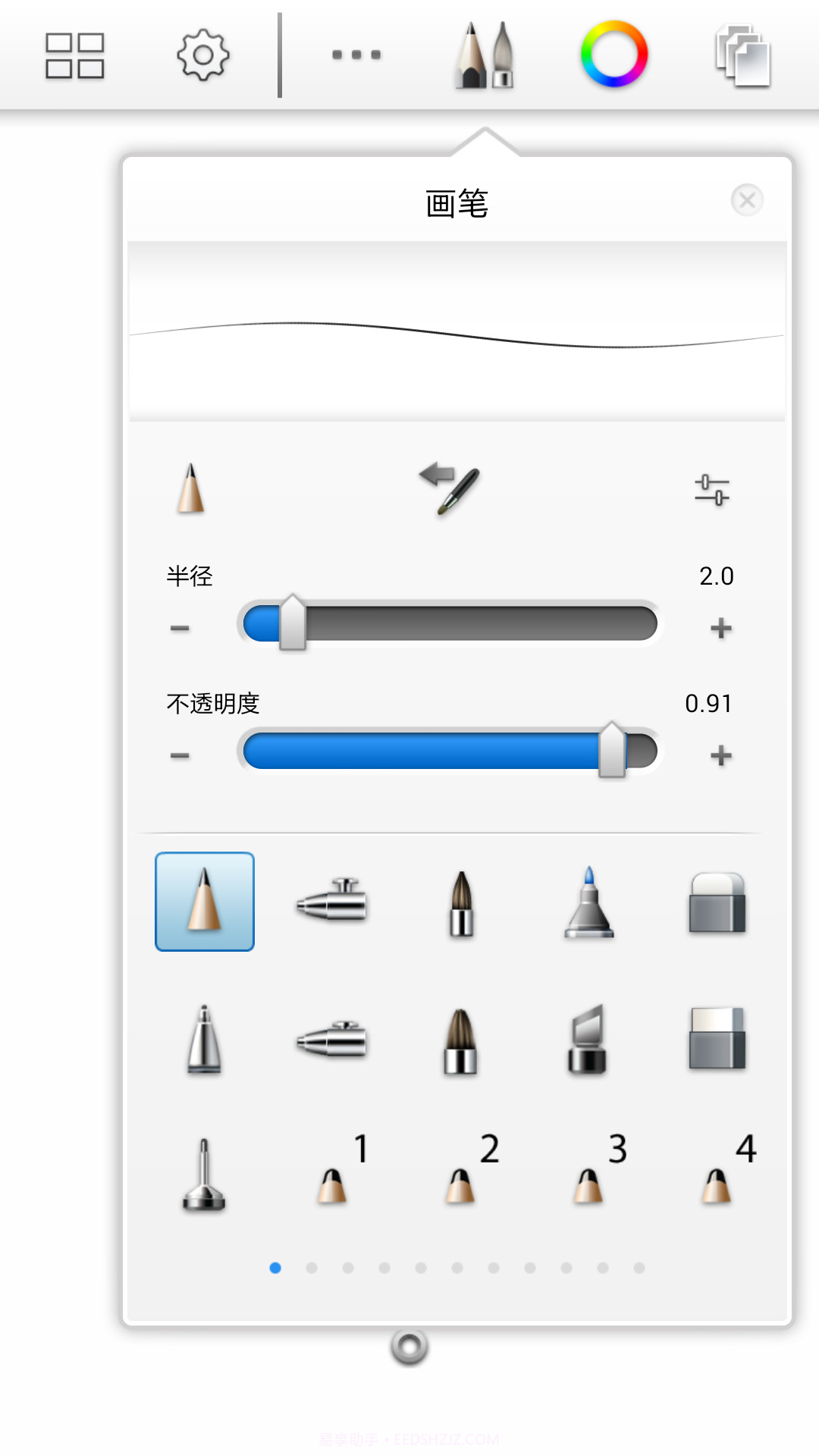The image size is (819, 1456).
Task: Select the ballpoint pen brush
Action: 203,1040
